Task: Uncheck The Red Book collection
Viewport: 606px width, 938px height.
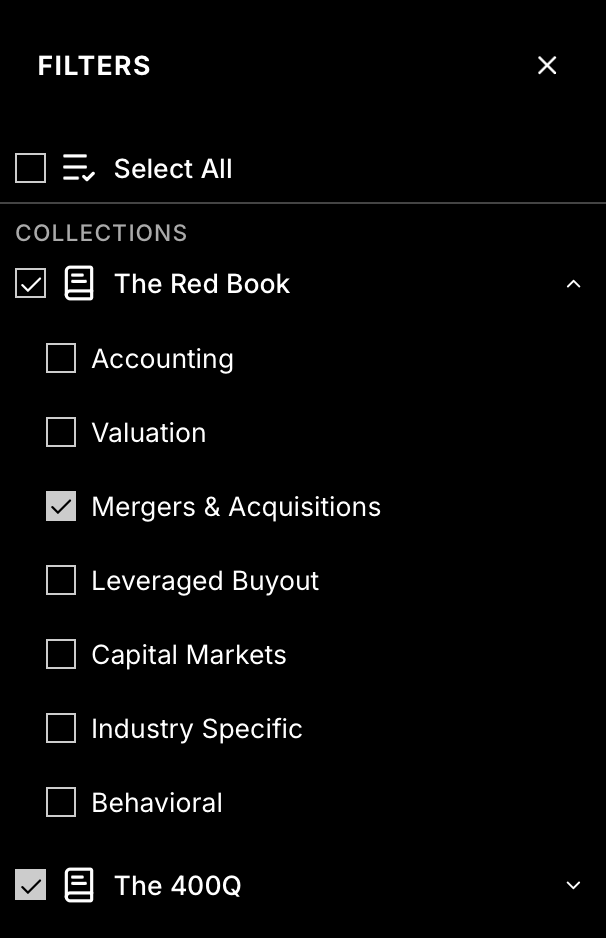Action: (x=31, y=284)
